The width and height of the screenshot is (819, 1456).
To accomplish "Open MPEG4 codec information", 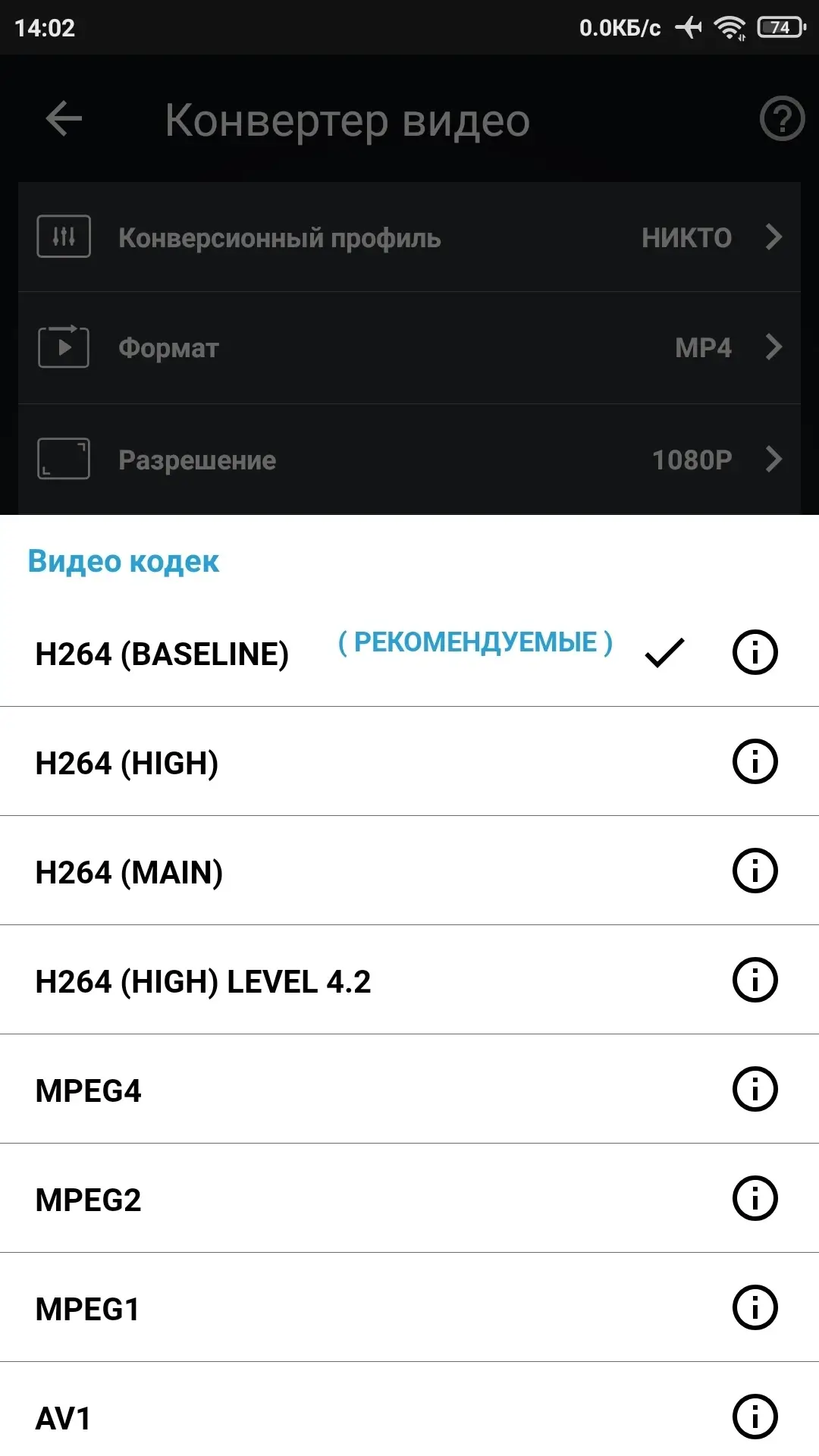I will tap(755, 1089).
